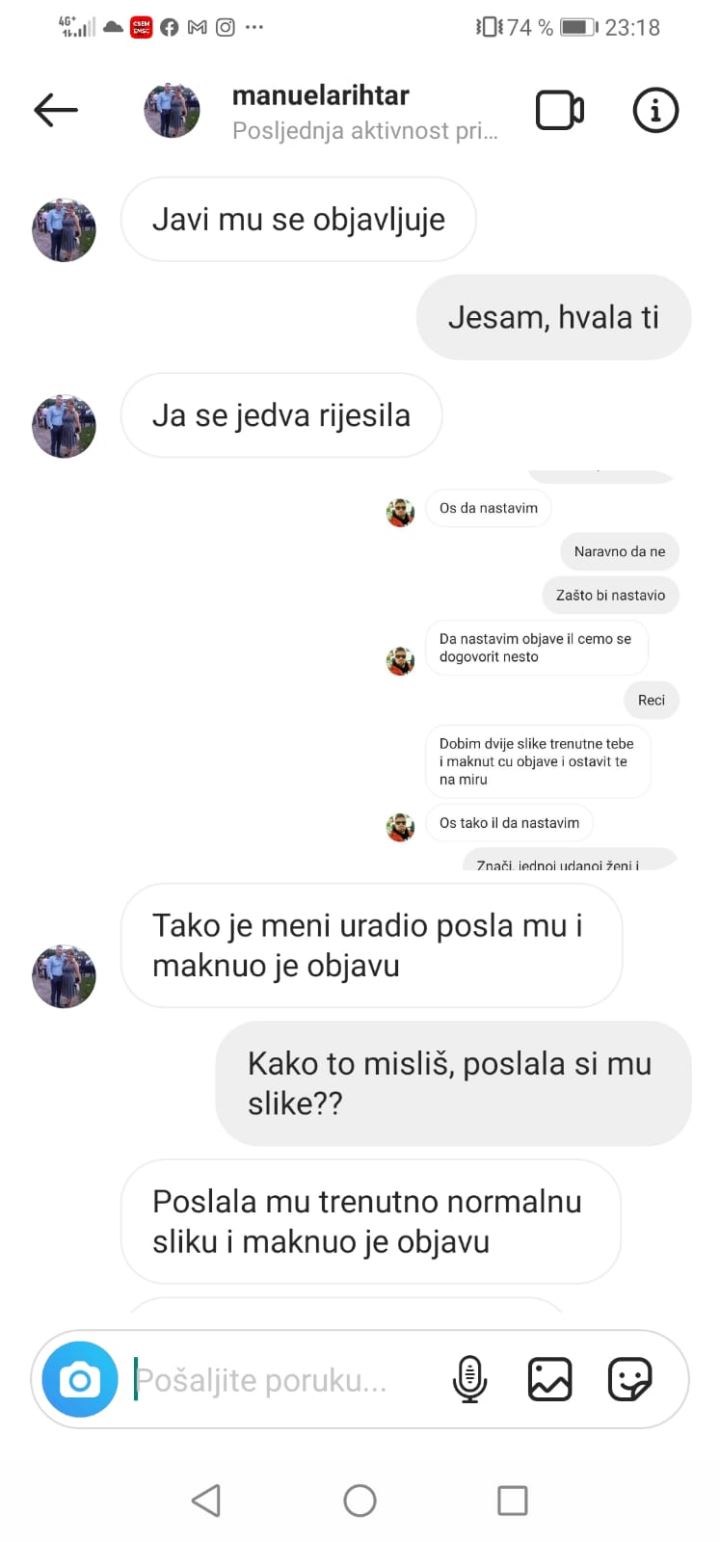Go back to the inbox
Image resolution: width=720 pixels, height=1542 pixels.
(x=55, y=110)
